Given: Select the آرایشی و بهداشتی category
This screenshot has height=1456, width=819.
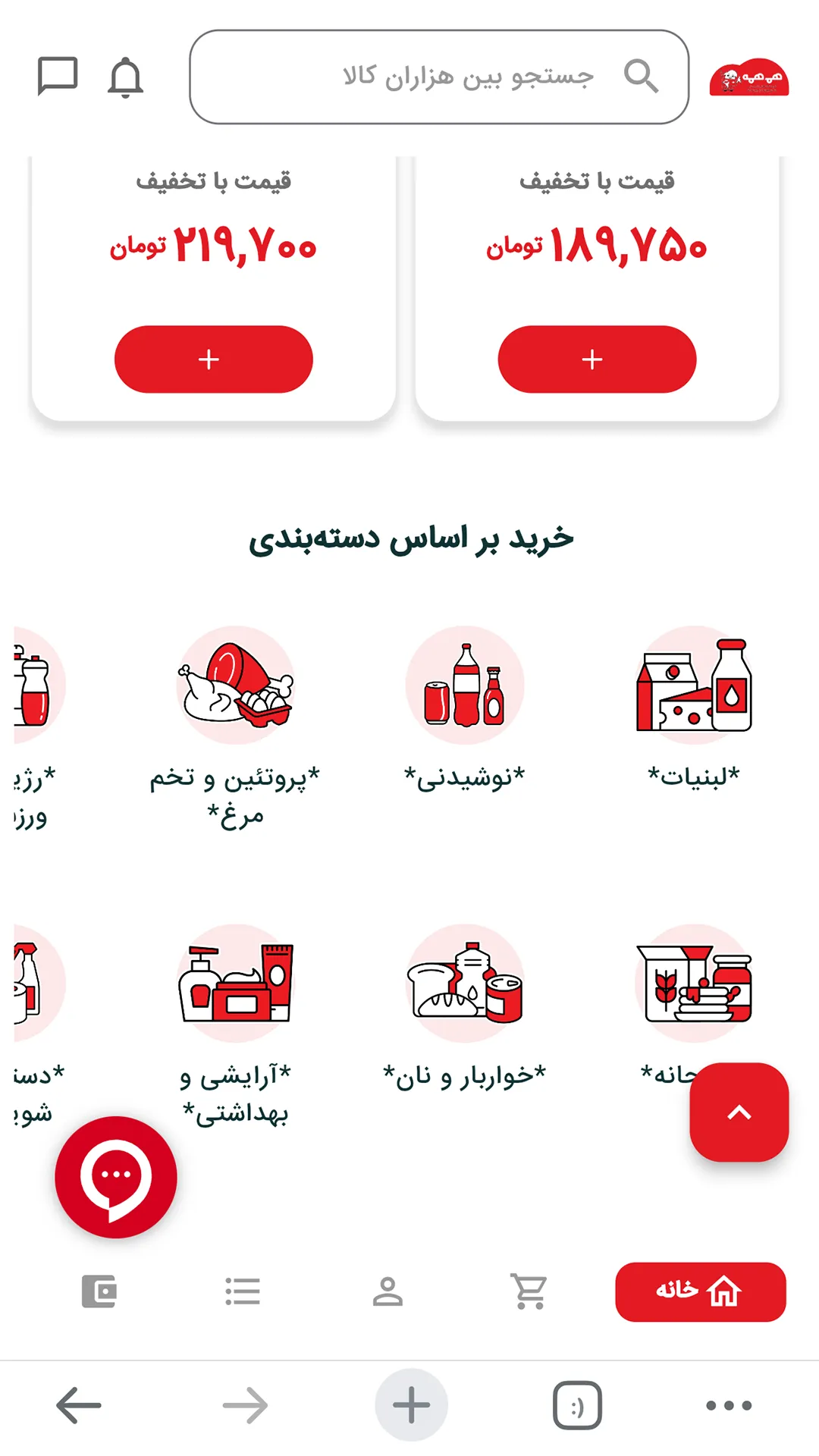Looking at the screenshot, I should [x=236, y=983].
